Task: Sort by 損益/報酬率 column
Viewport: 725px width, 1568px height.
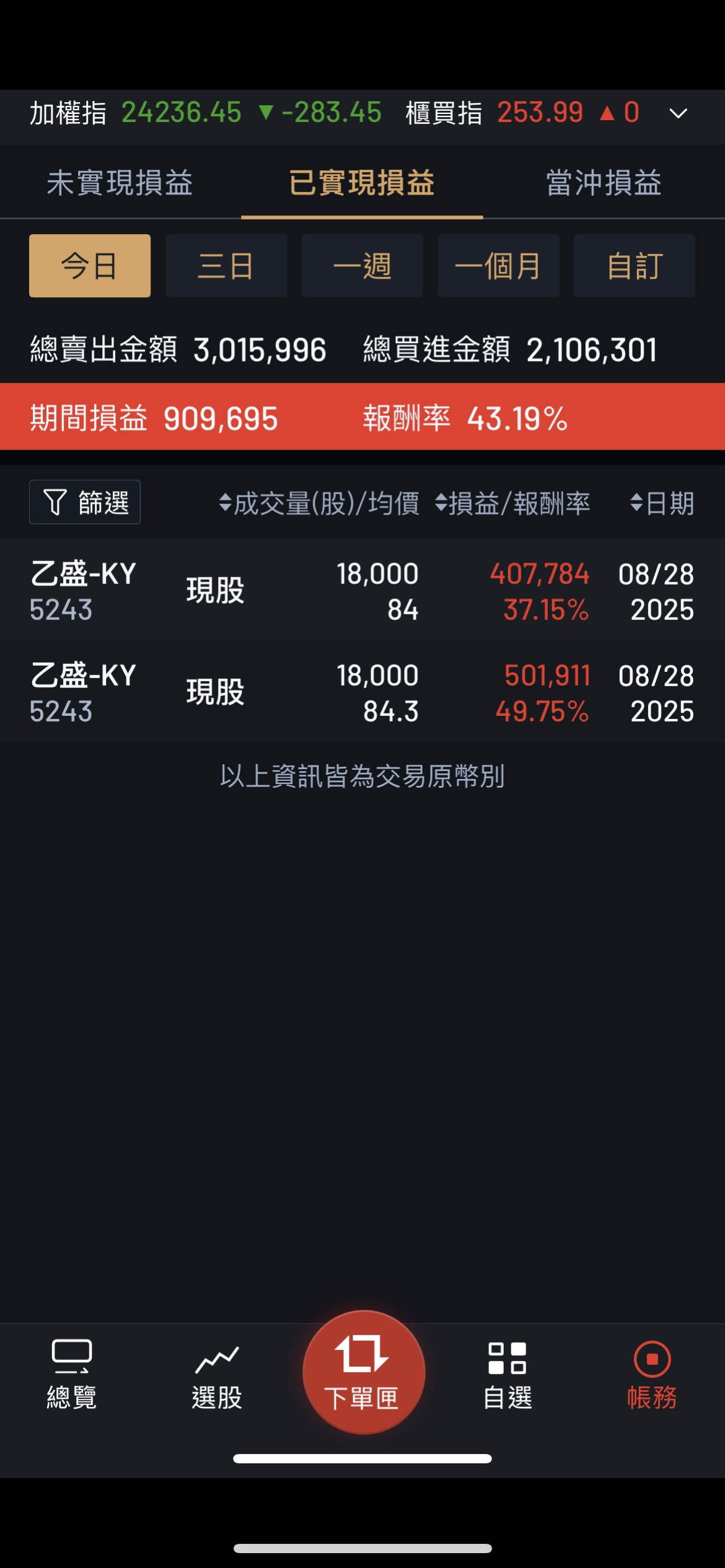Action: point(512,503)
